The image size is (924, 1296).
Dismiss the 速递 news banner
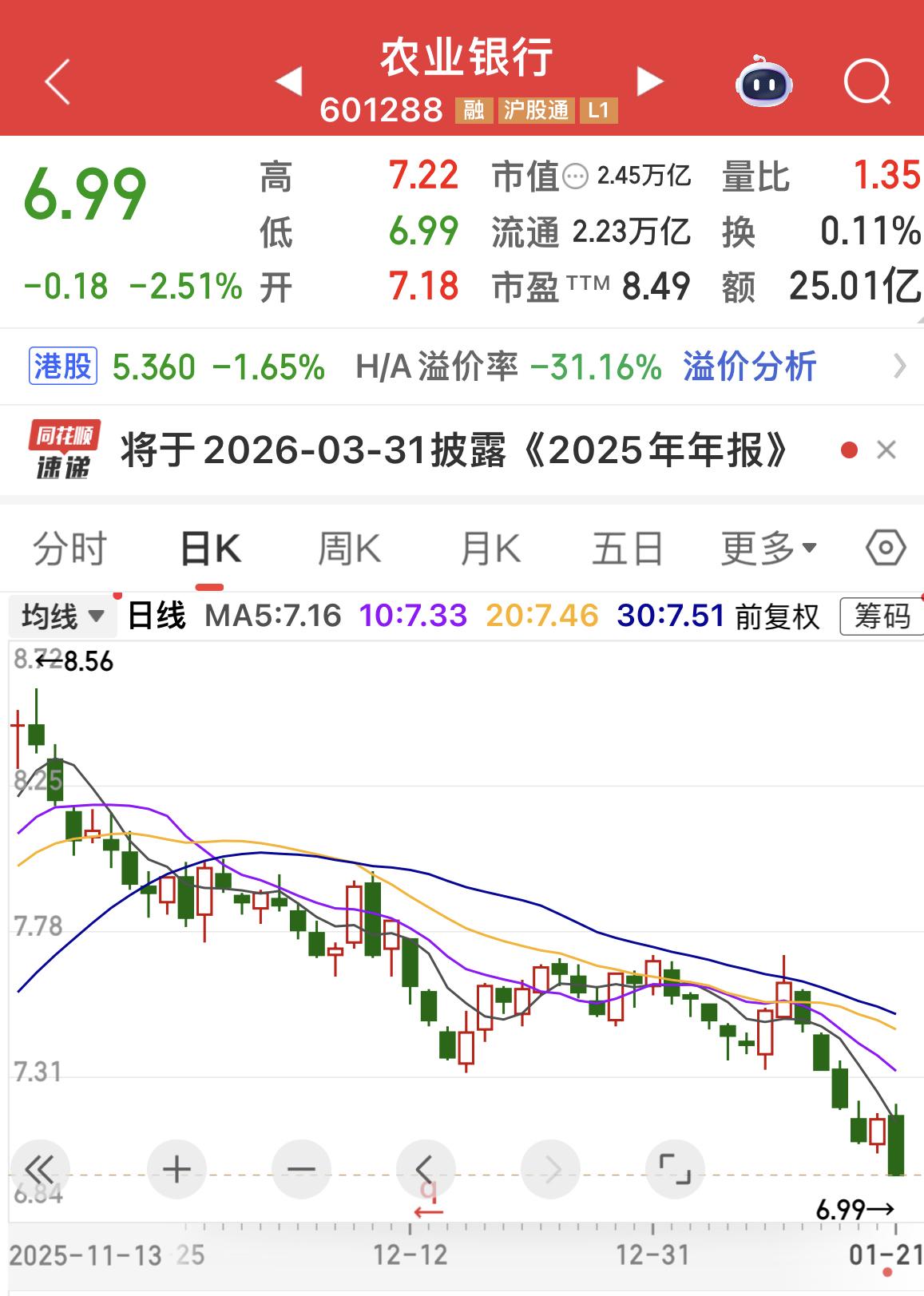click(x=886, y=450)
